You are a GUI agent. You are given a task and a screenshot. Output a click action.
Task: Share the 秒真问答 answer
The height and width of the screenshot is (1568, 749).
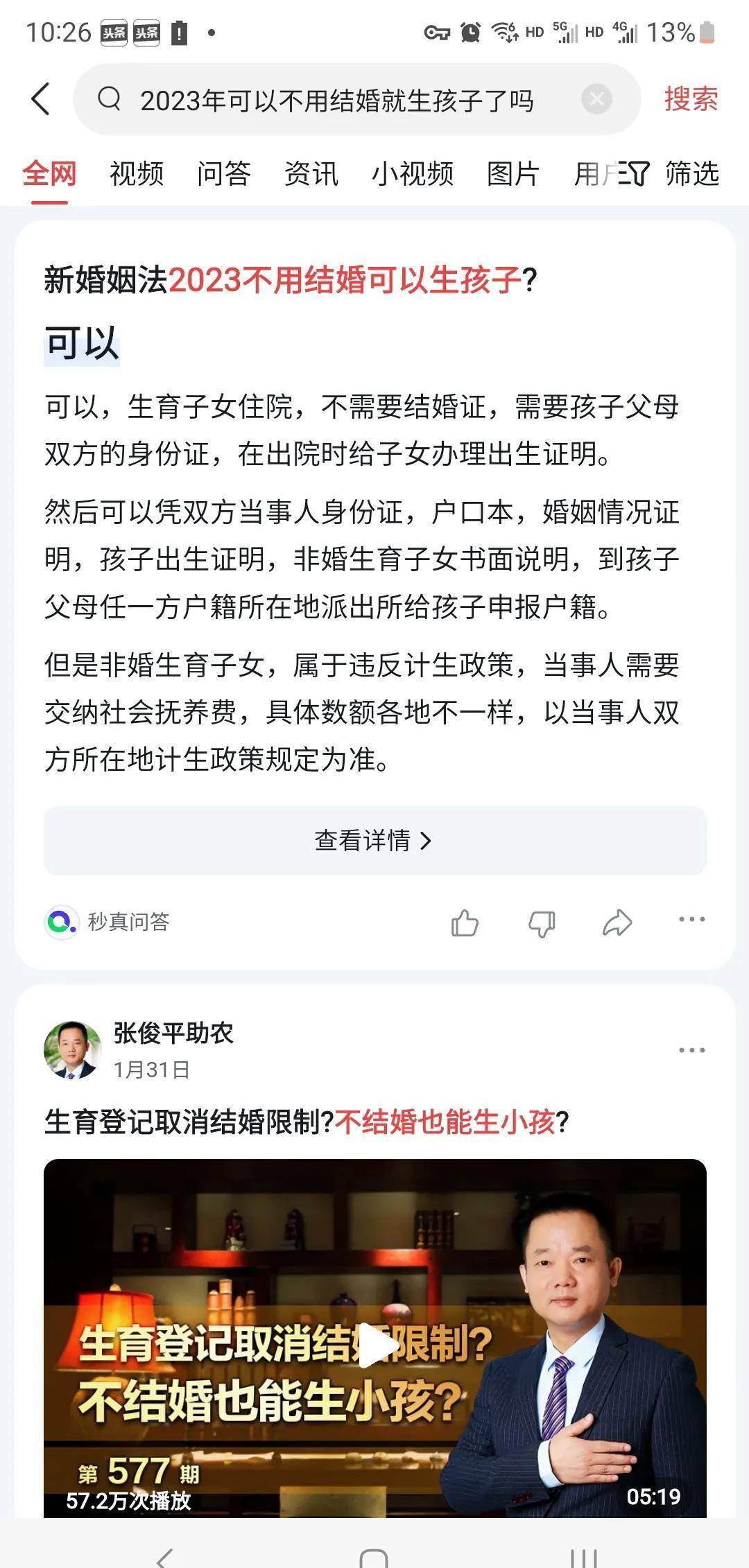(617, 923)
